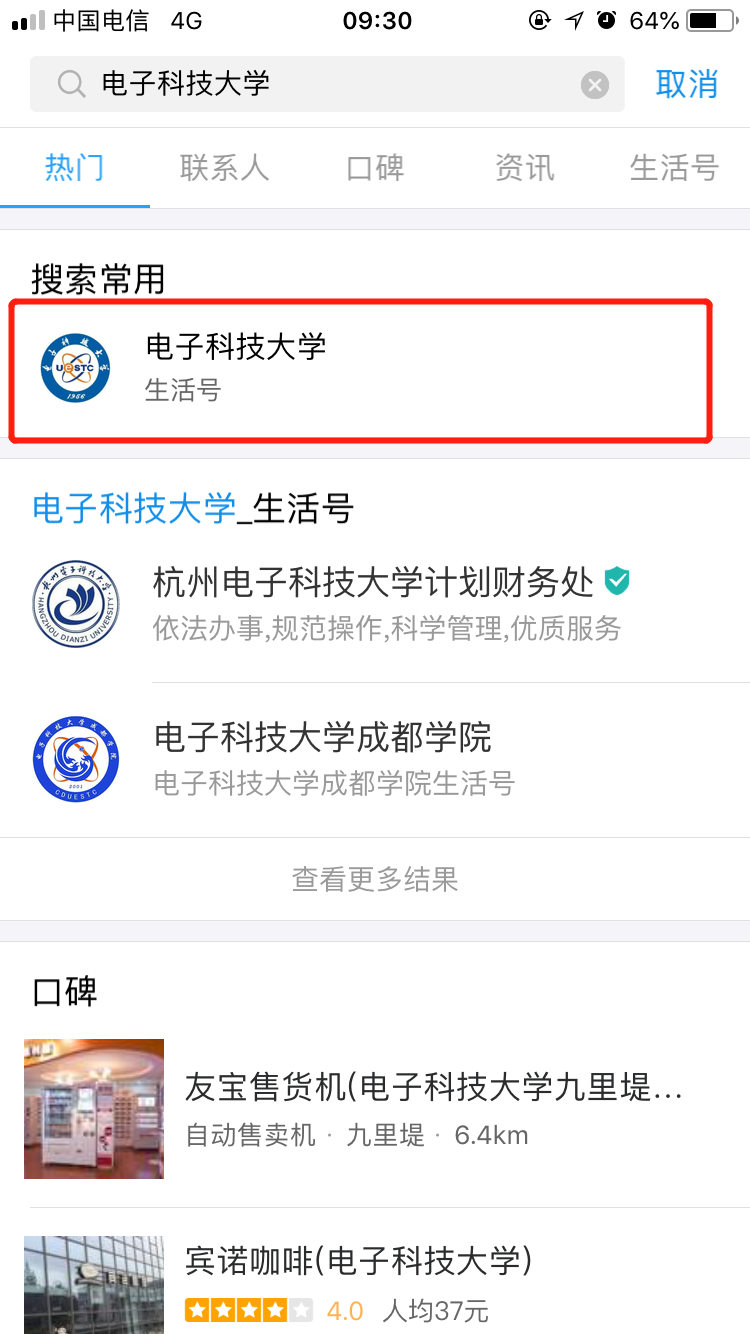Switch to the 生活号 tab

click(674, 167)
